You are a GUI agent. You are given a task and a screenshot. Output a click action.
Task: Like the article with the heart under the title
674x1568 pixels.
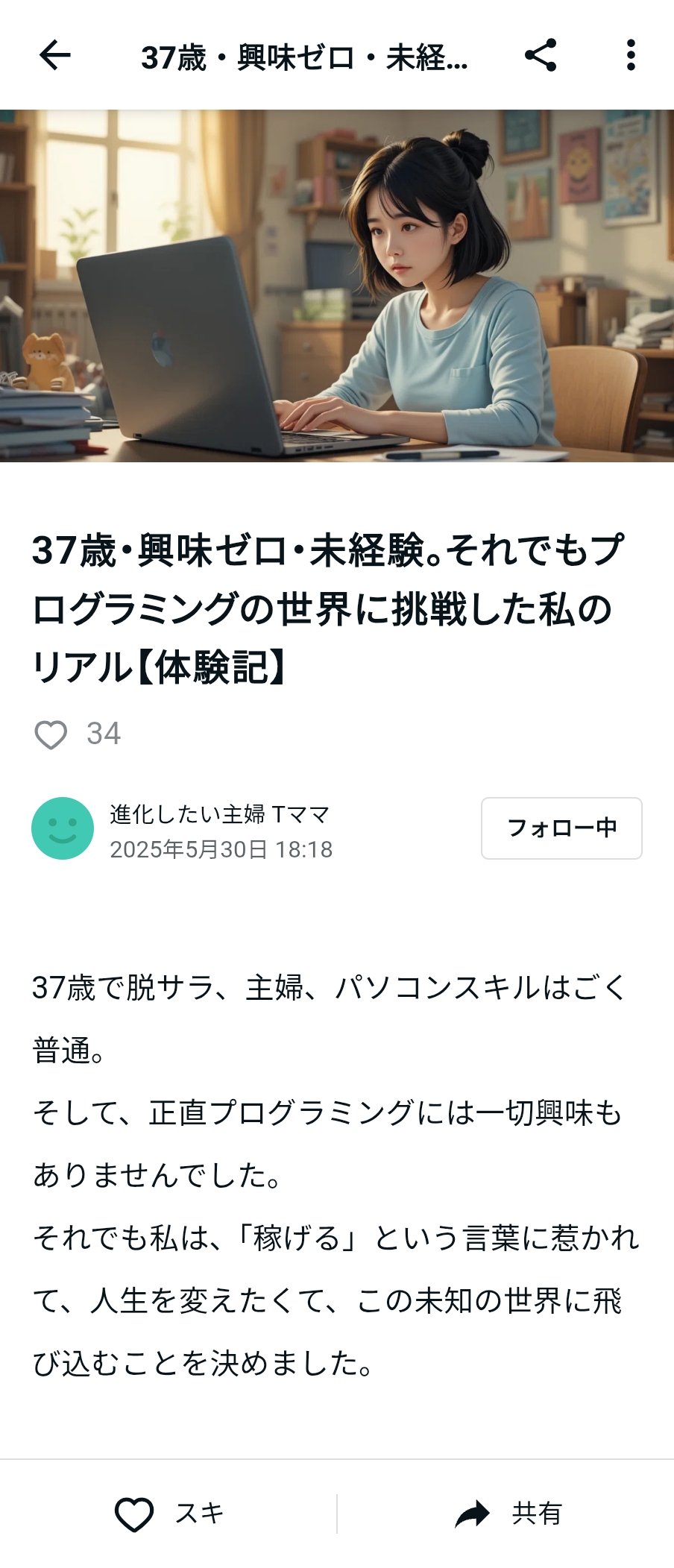click(x=51, y=734)
